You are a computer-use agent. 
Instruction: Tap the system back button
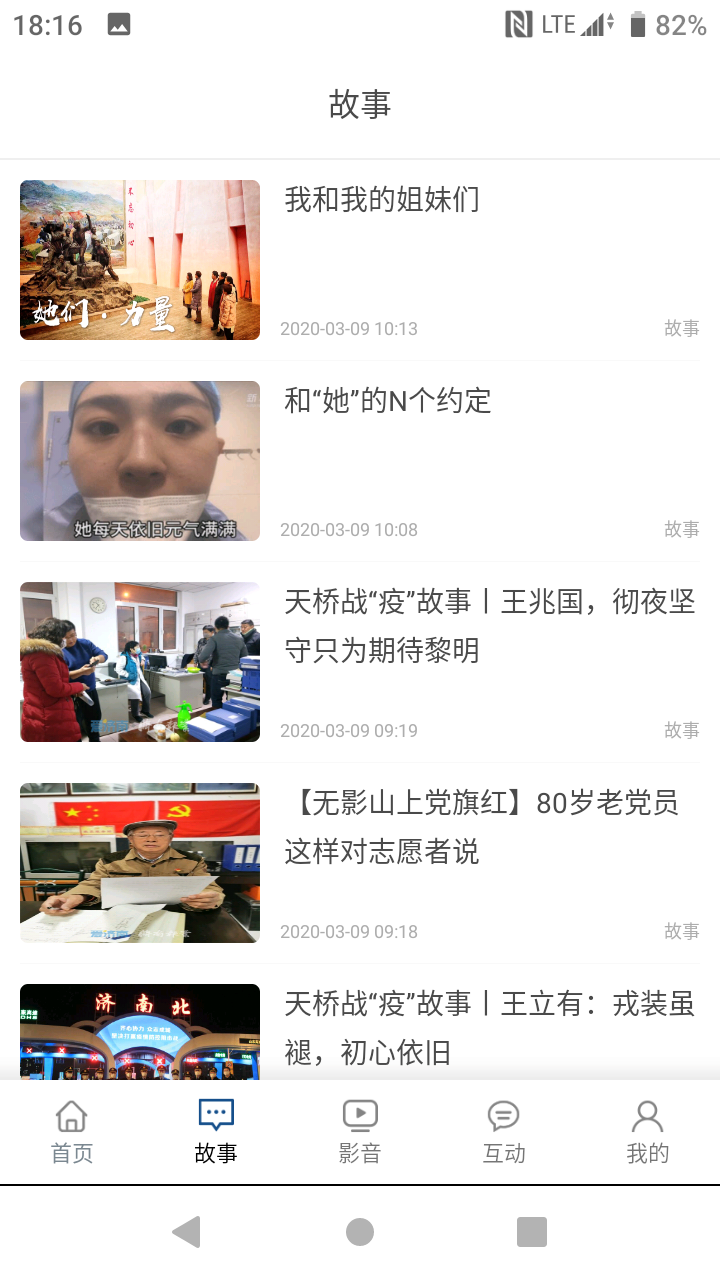point(187,1232)
